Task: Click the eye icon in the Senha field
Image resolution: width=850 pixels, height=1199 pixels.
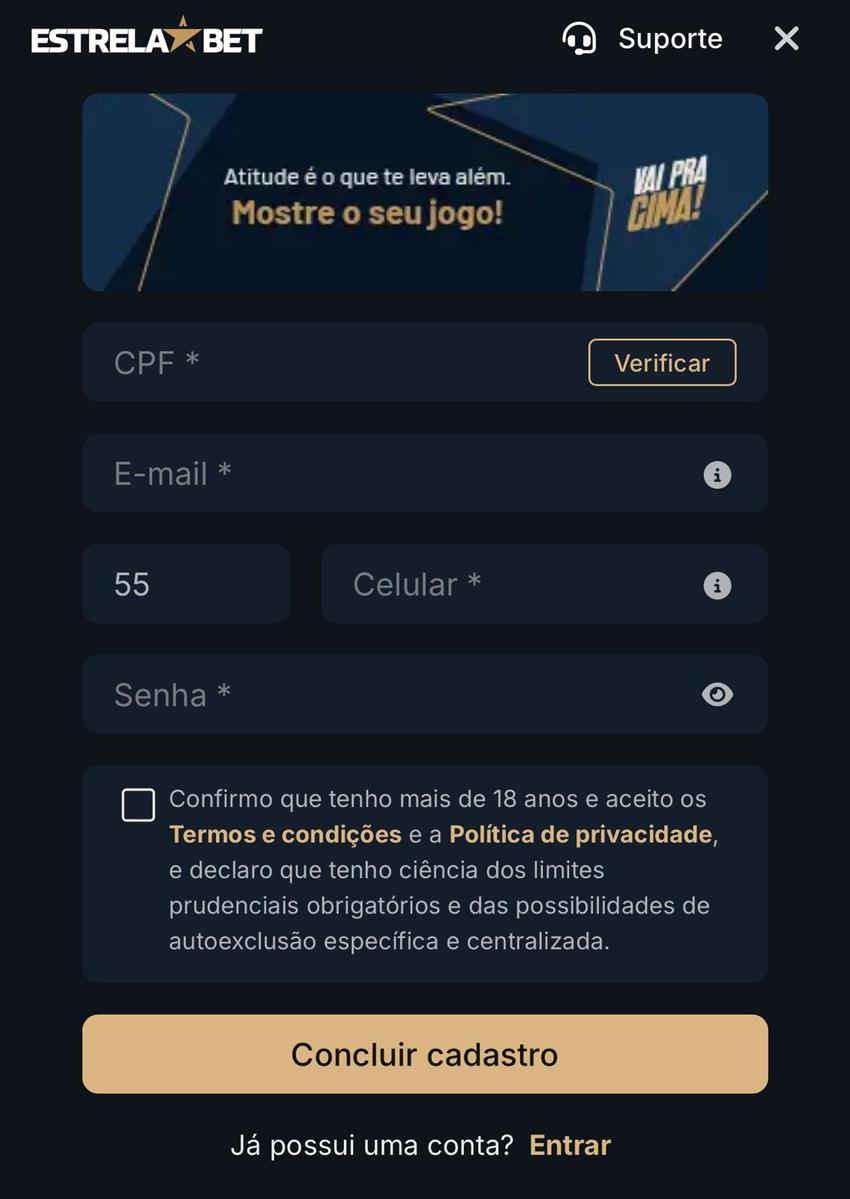Action: point(716,694)
